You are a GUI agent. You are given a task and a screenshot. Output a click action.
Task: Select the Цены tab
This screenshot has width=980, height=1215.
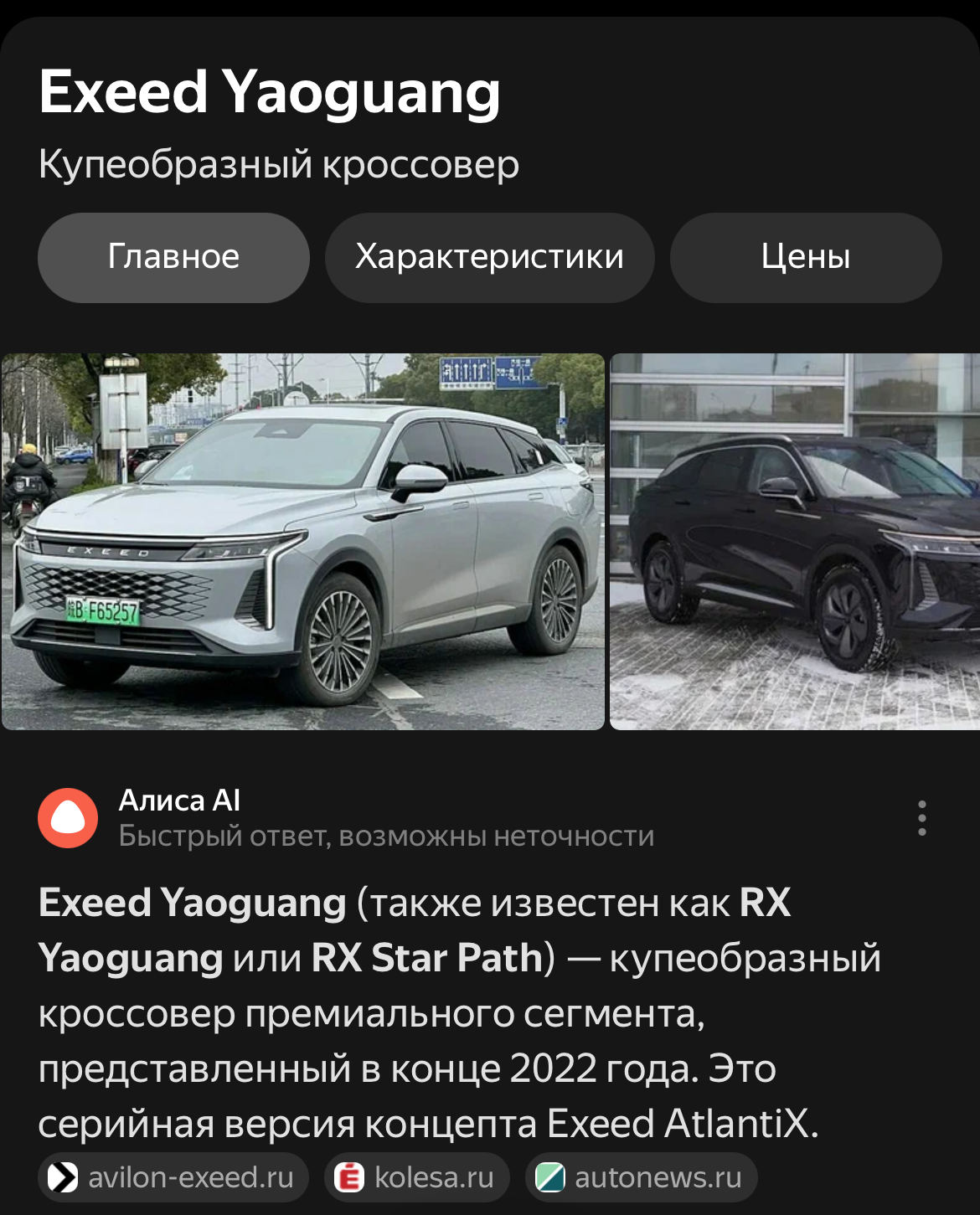click(805, 257)
